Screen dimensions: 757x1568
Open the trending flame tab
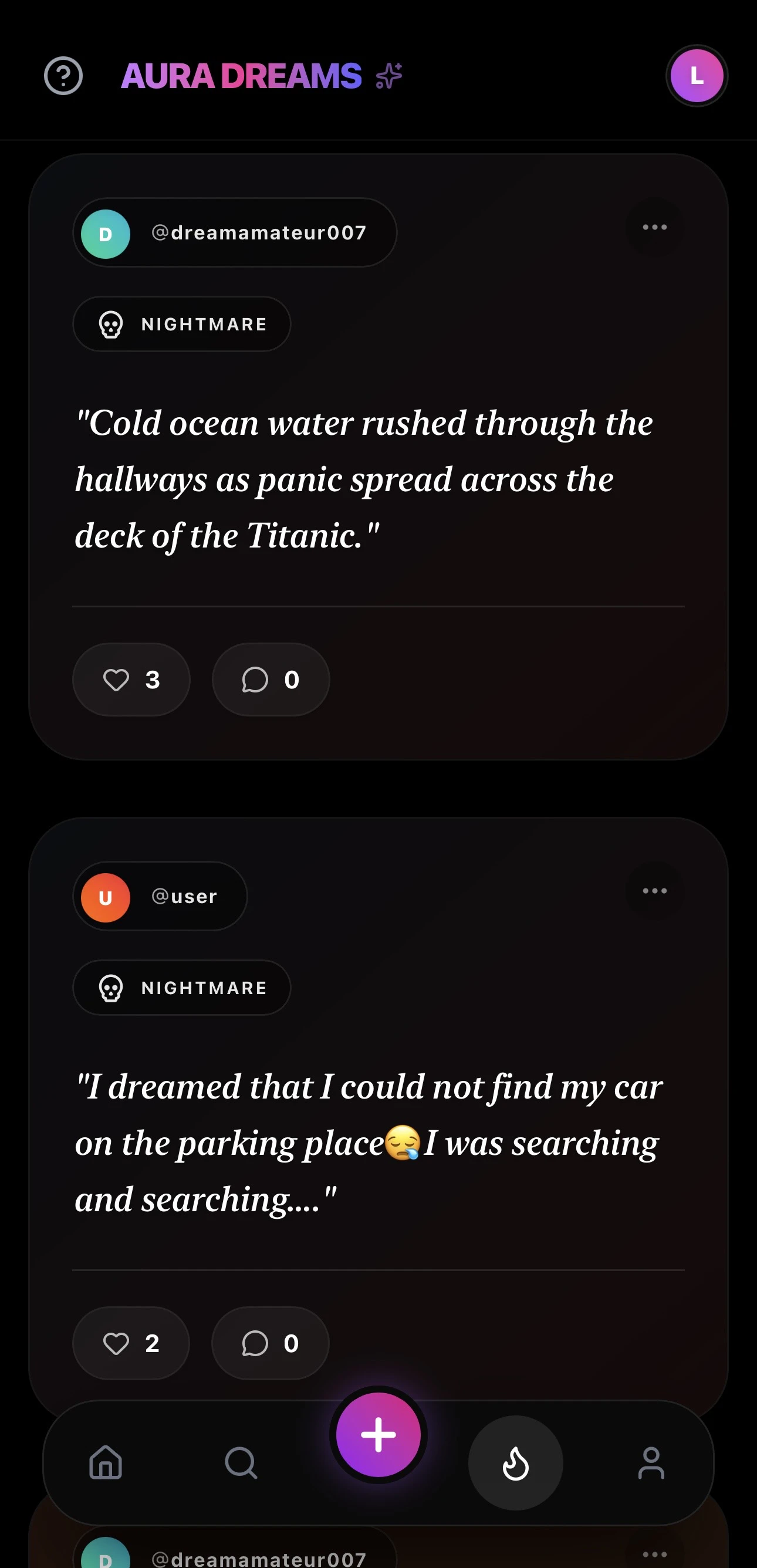click(x=515, y=1462)
